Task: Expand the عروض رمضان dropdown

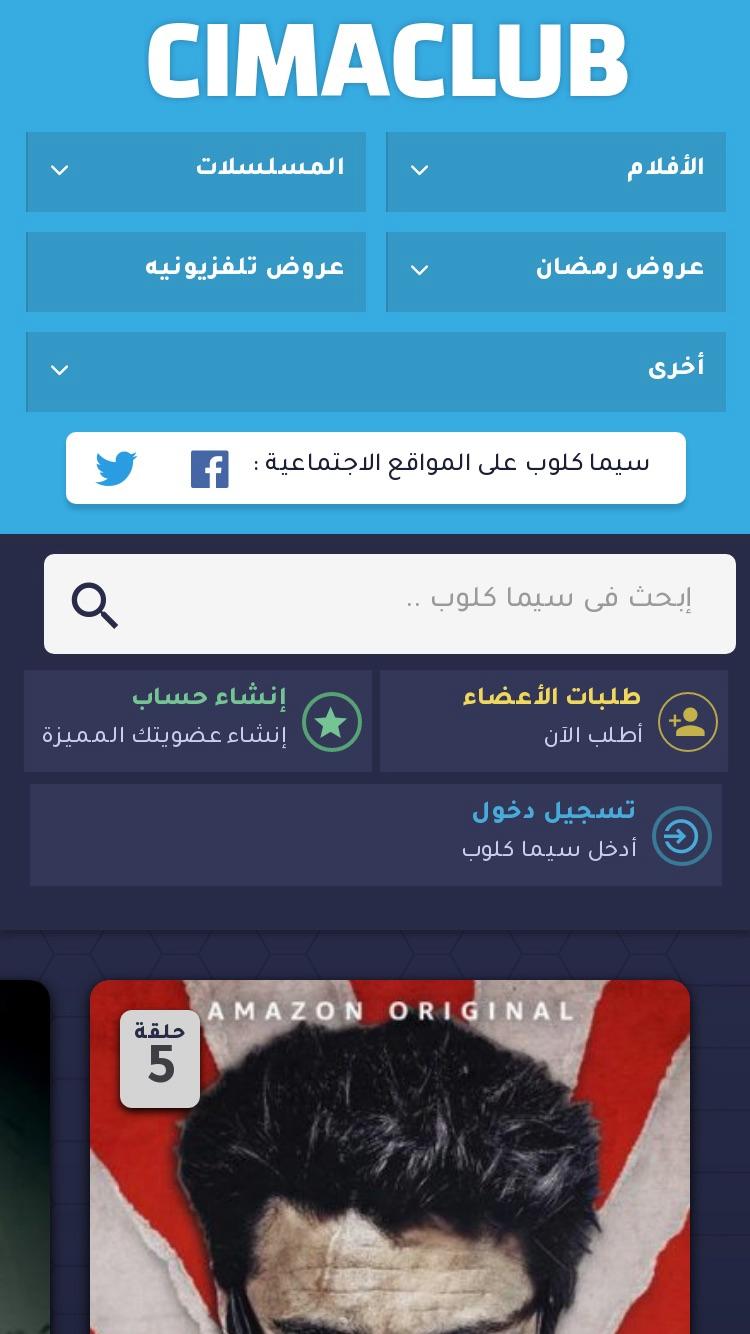Action: tap(556, 271)
